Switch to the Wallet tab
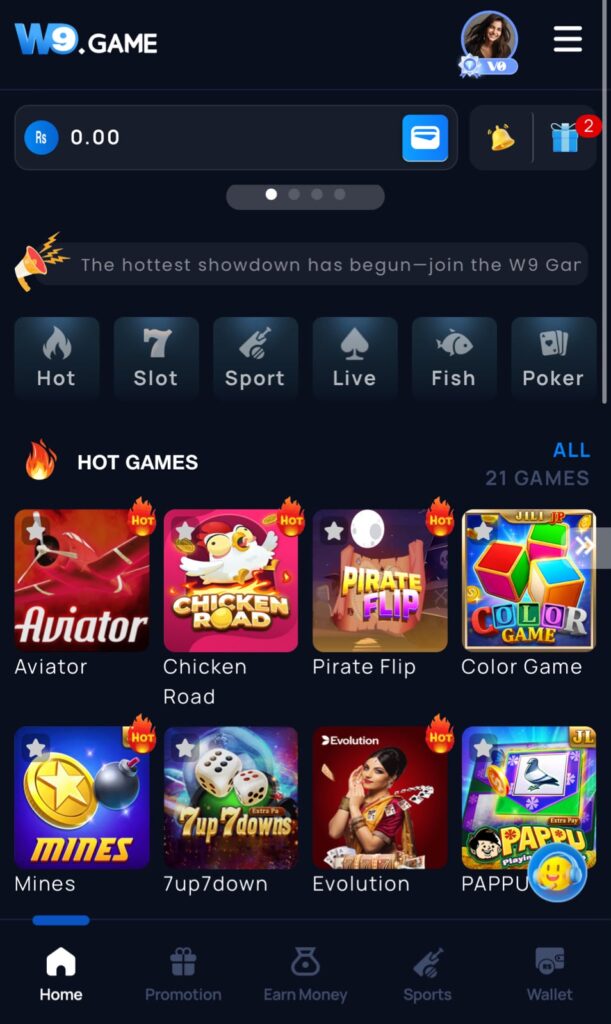611x1024 pixels. coord(550,975)
